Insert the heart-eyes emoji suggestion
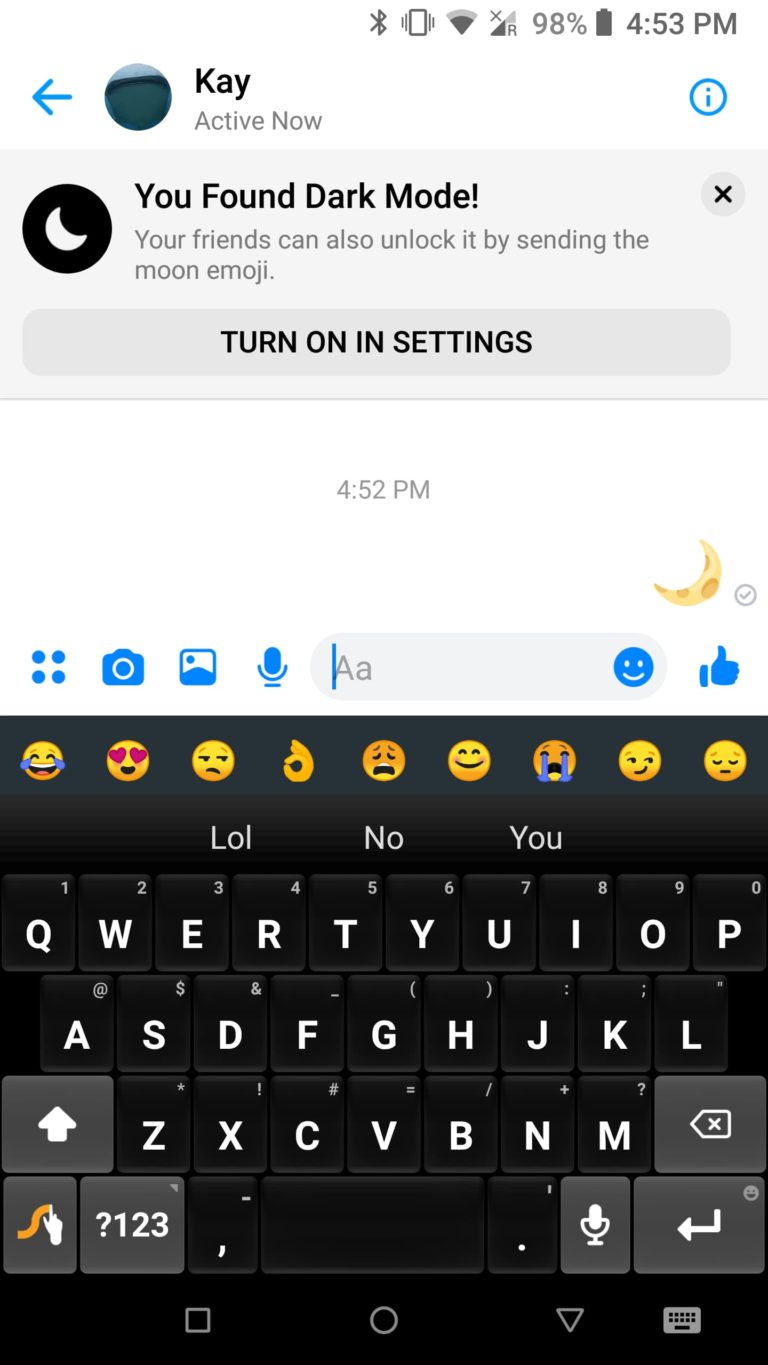768x1365 pixels. tap(128, 762)
